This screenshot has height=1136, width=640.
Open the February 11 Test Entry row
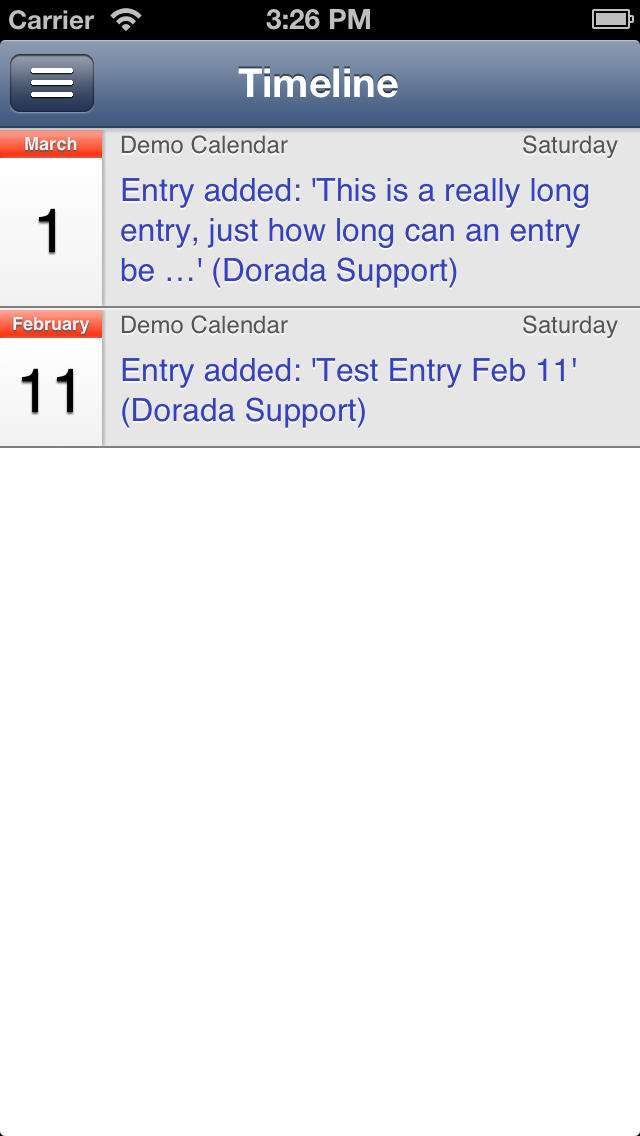[x=320, y=377]
